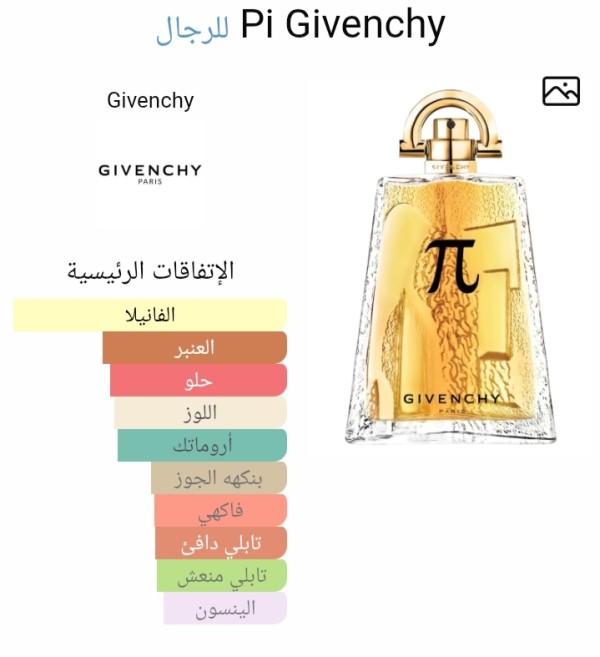Image resolution: width=600 pixels, height=657 pixels.
Task: Open the photo gallery icon
Action: point(561,91)
